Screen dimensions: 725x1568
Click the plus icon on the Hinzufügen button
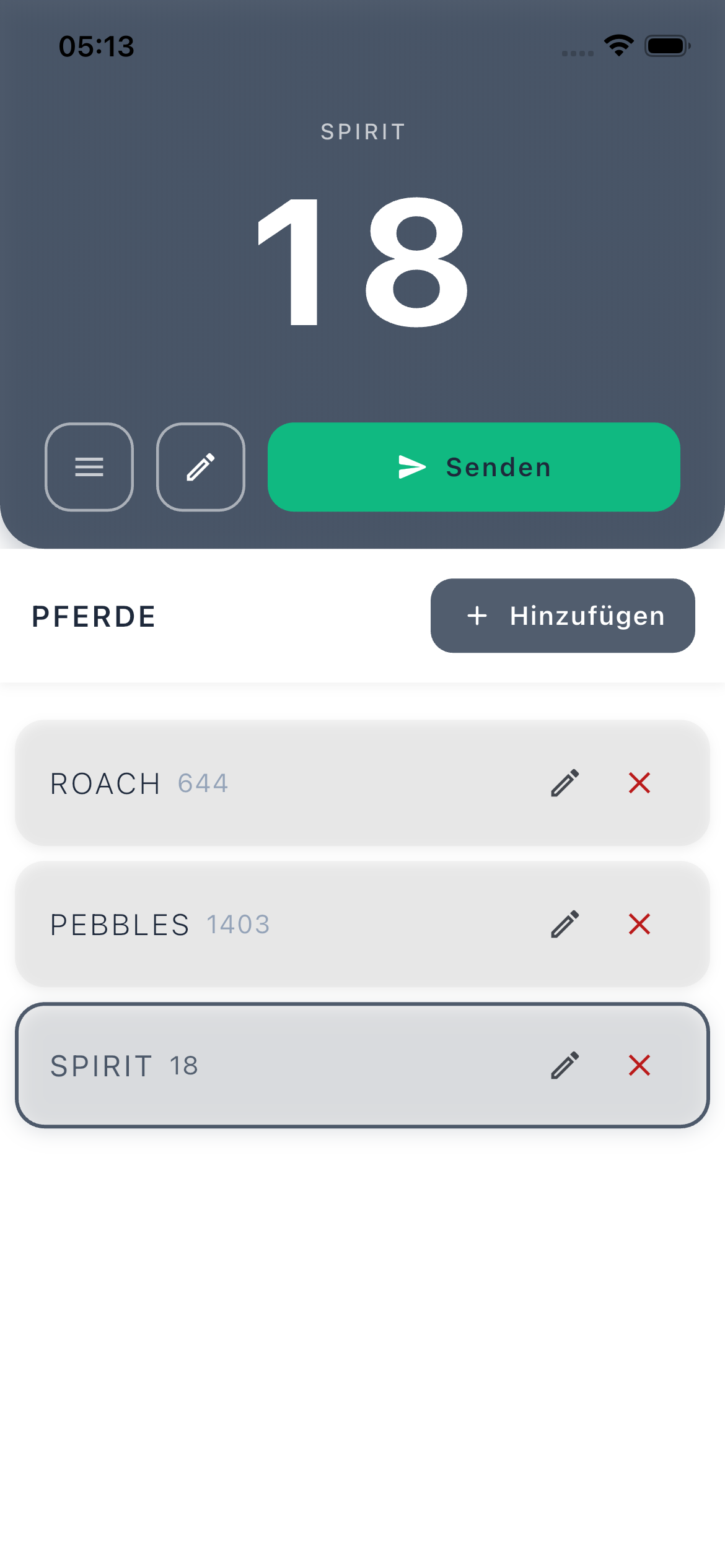pyautogui.click(x=477, y=616)
